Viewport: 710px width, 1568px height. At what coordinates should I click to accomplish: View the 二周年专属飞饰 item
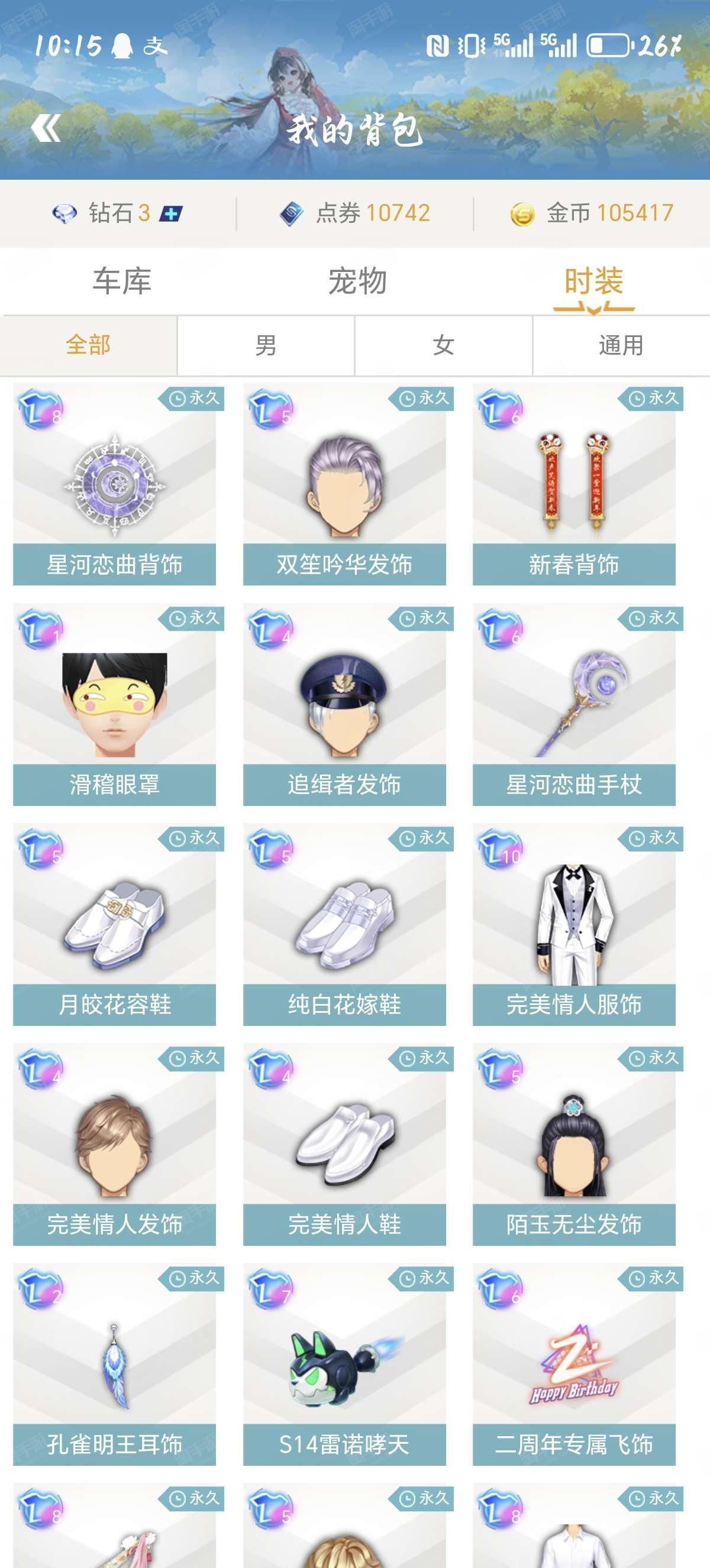tap(573, 1365)
